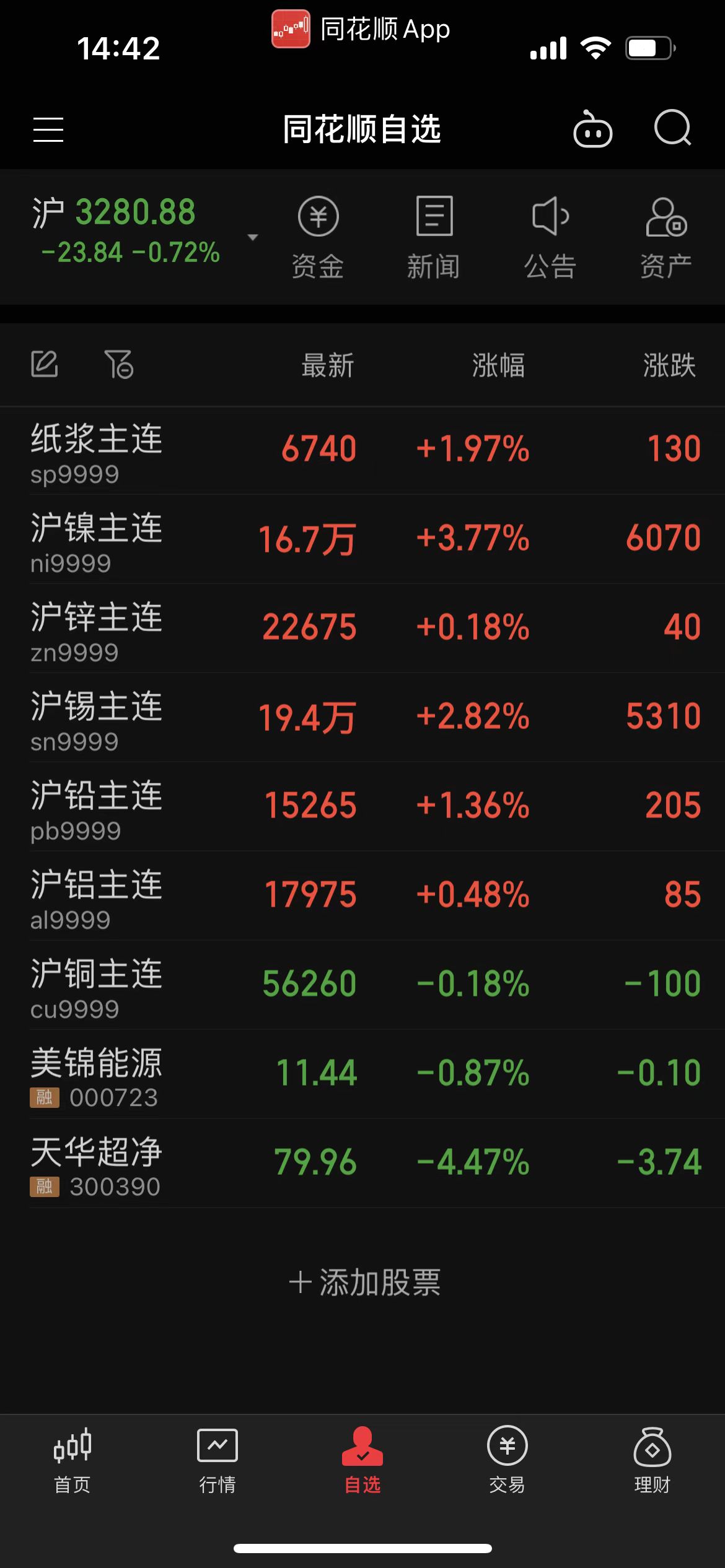
Task: Open 资产 shortcut
Action: tap(666, 238)
